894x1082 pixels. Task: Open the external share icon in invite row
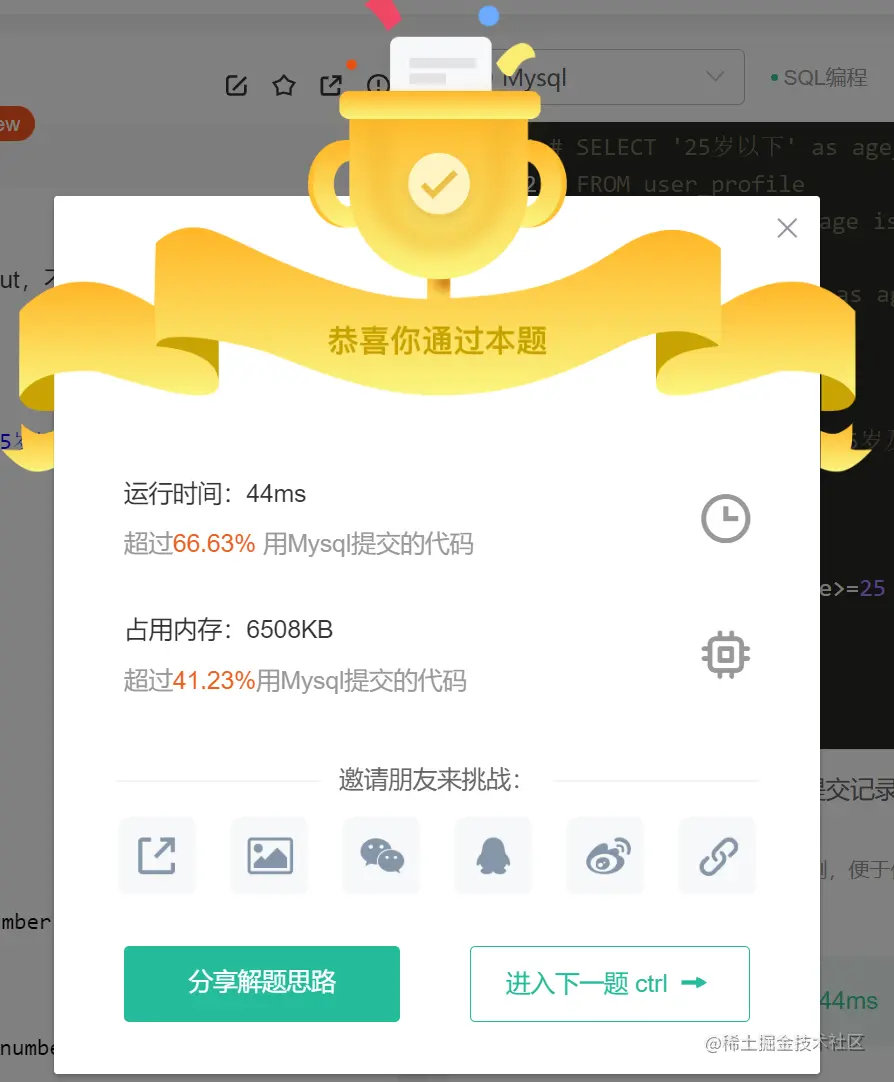(x=157, y=855)
